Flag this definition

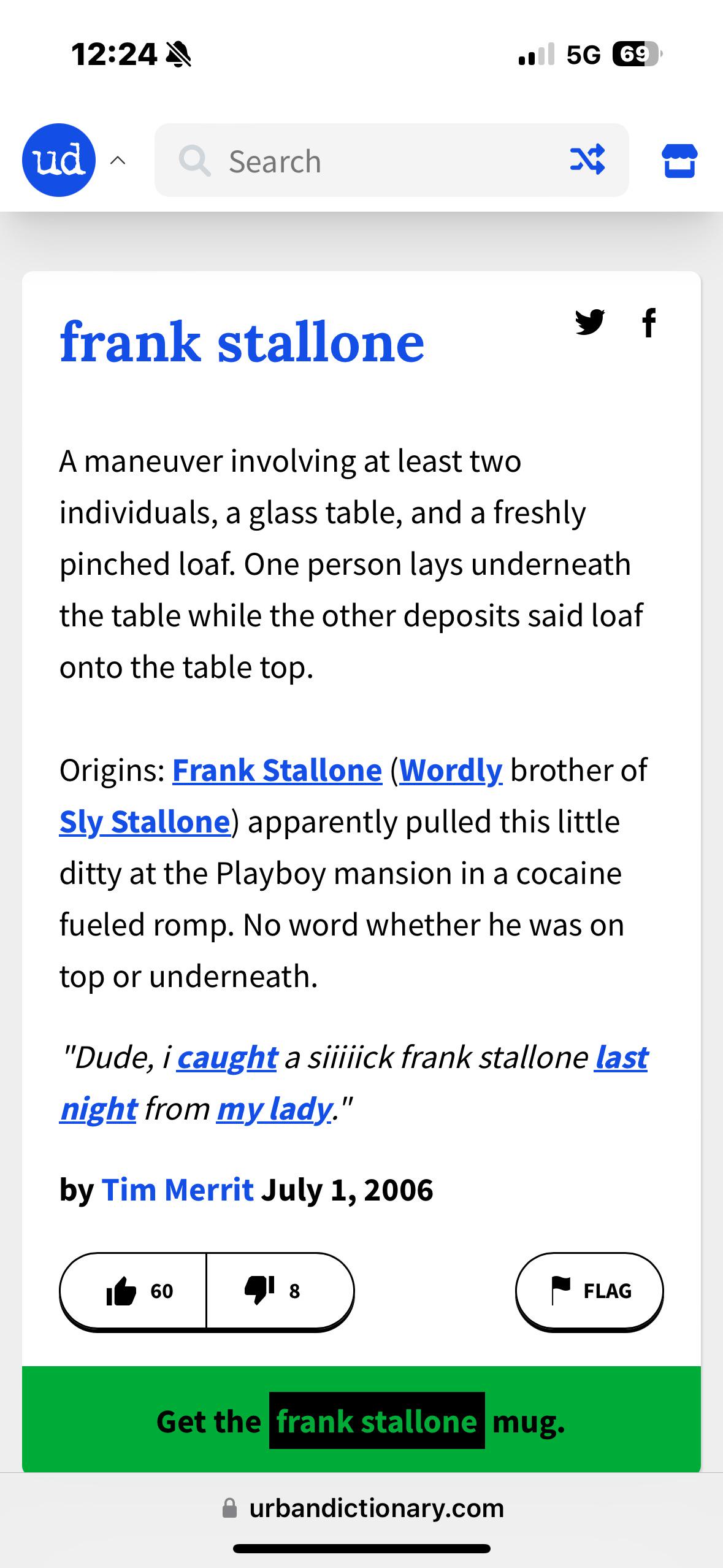[x=589, y=1291]
